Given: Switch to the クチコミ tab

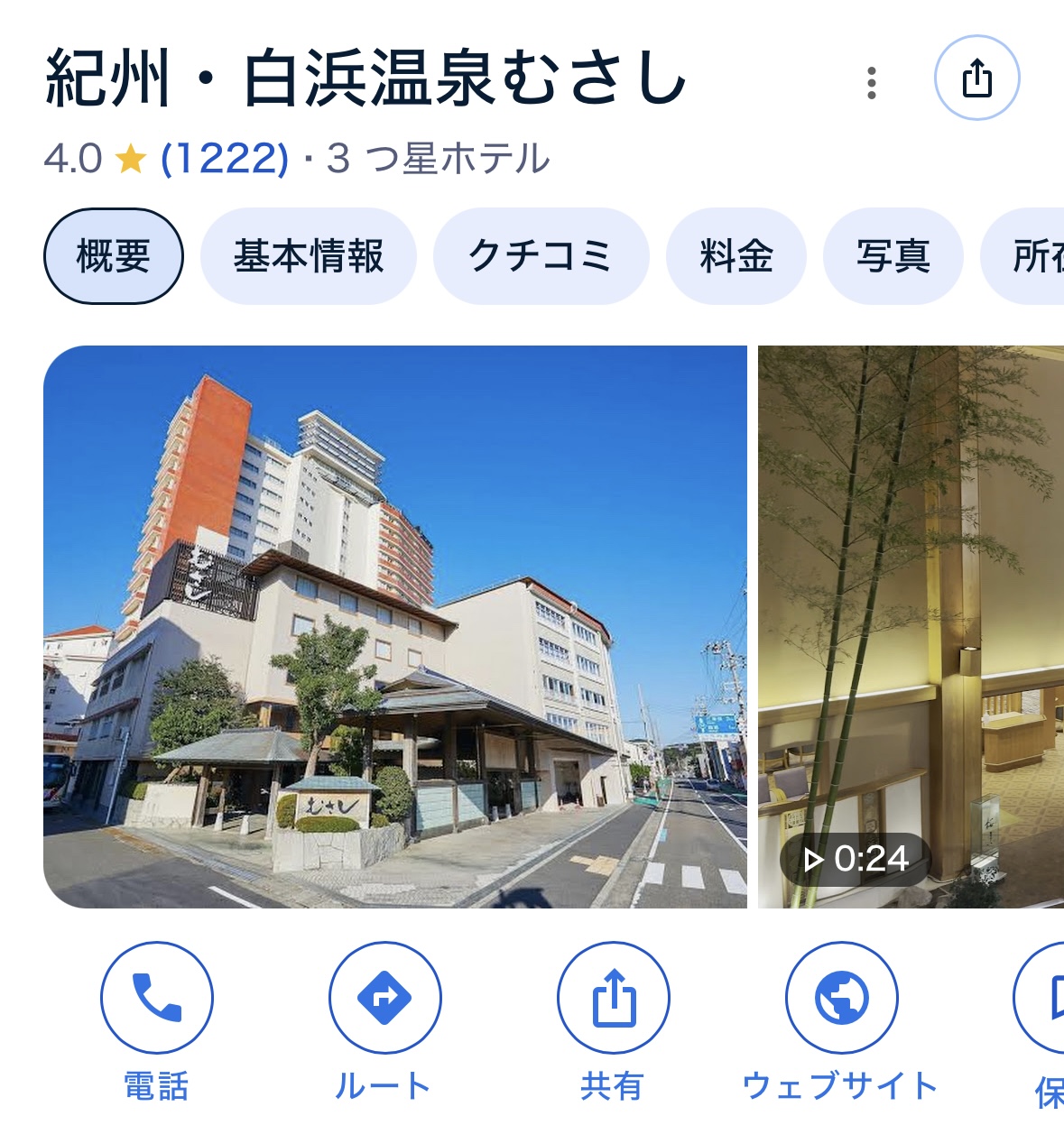Looking at the screenshot, I should pyautogui.click(x=541, y=256).
